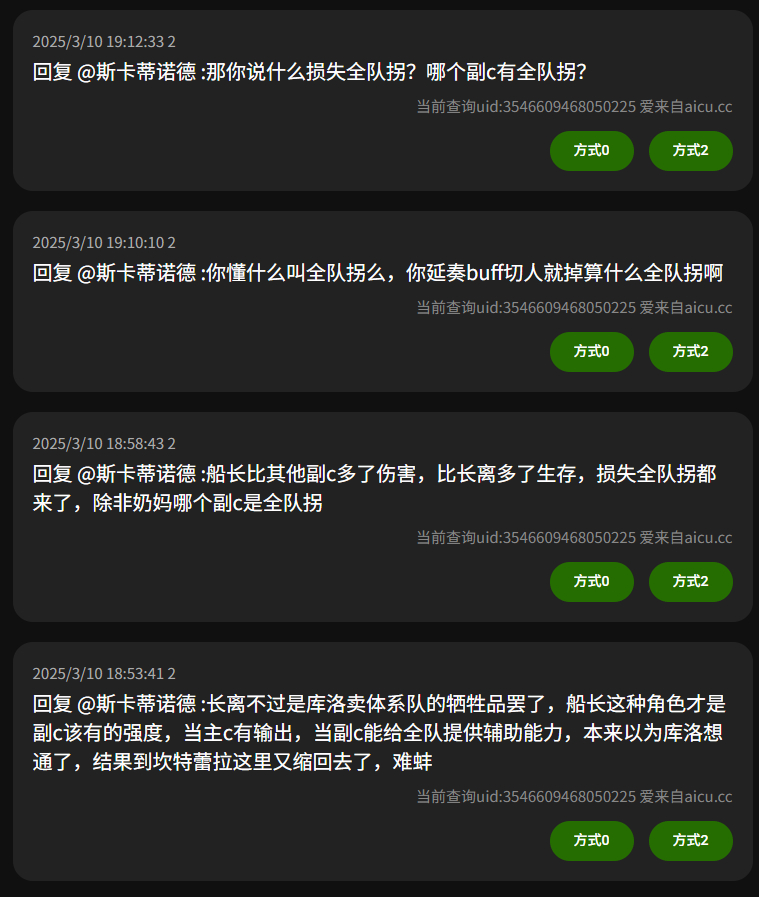The width and height of the screenshot is (759, 897).
Task: Choose 方式2 on the 18:53:41 comment
Action: [x=690, y=841]
